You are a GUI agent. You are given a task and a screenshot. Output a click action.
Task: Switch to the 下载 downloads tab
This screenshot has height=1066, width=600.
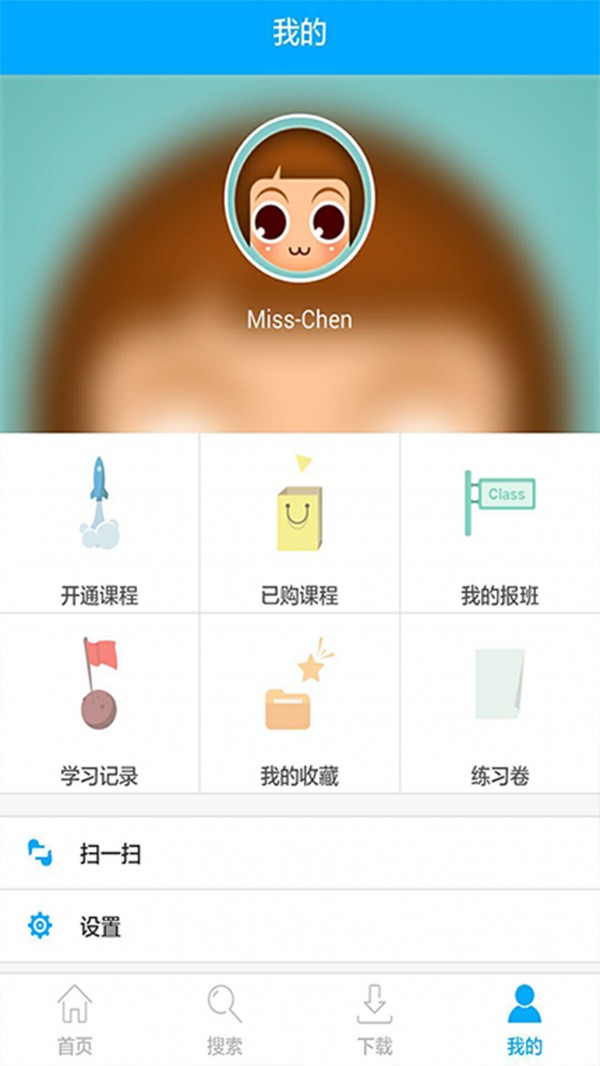375,1020
